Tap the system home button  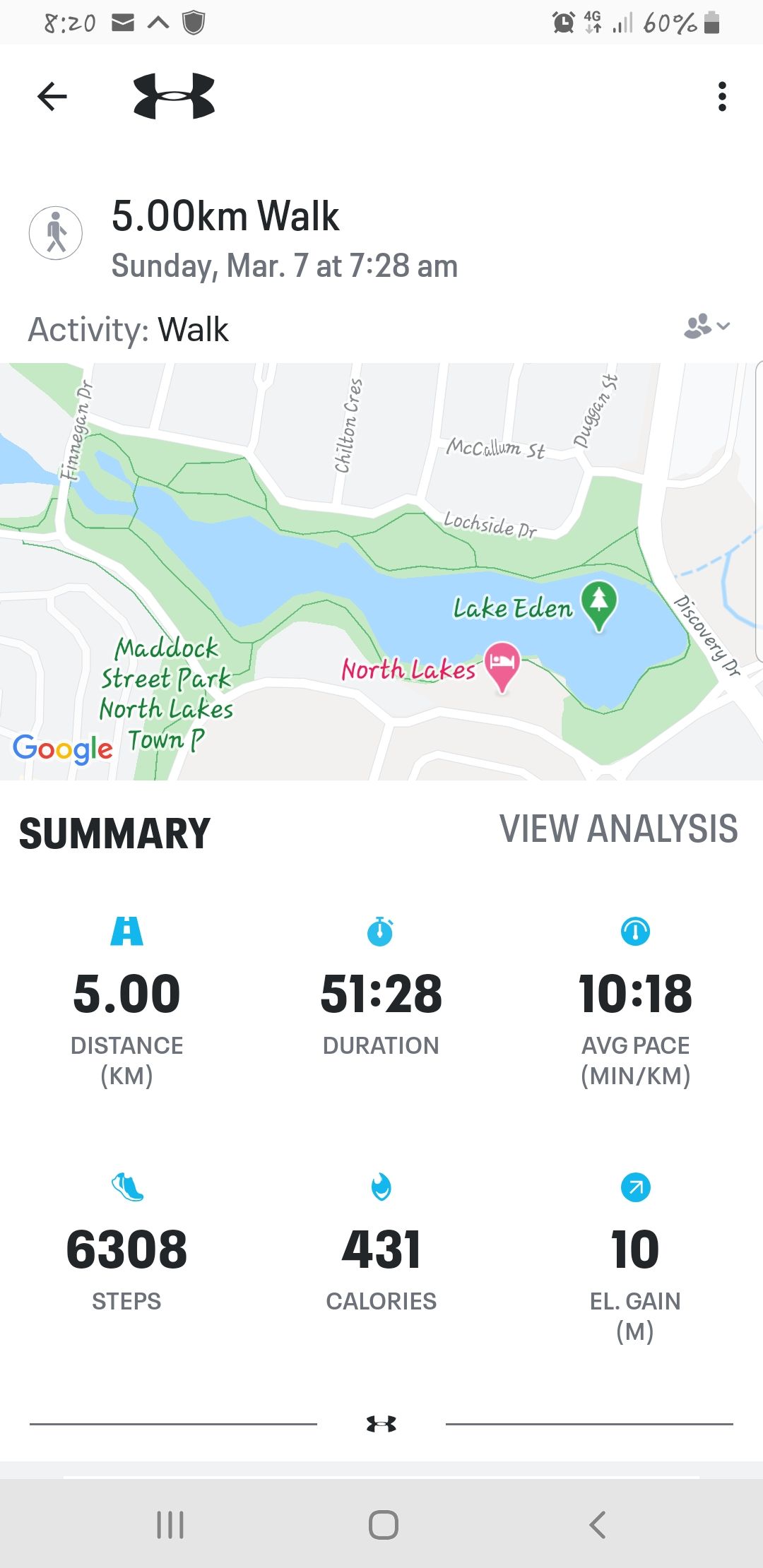pos(383,1524)
